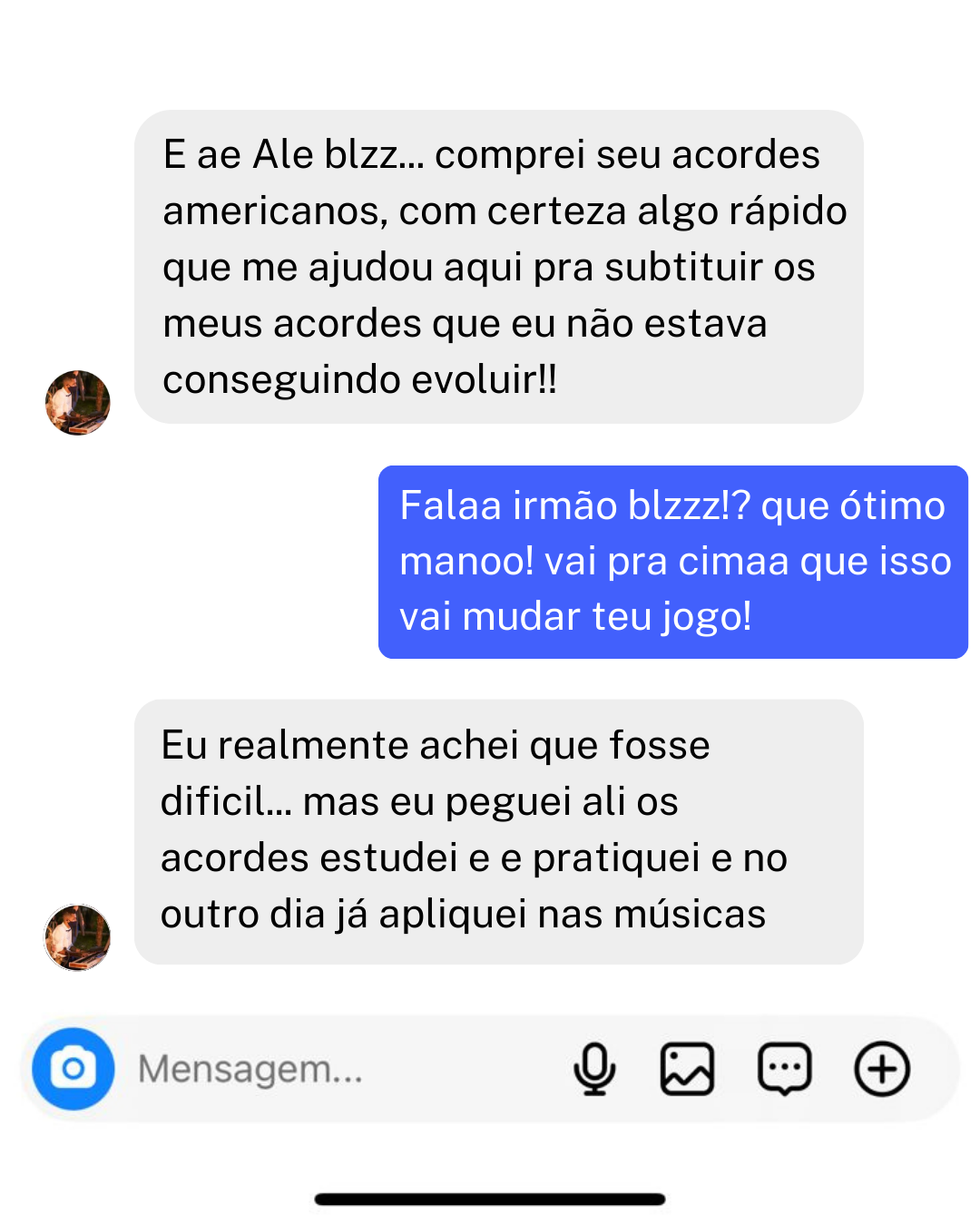Record a voice message with the microphone
The image size is (980, 1225).
point(594,1069)
